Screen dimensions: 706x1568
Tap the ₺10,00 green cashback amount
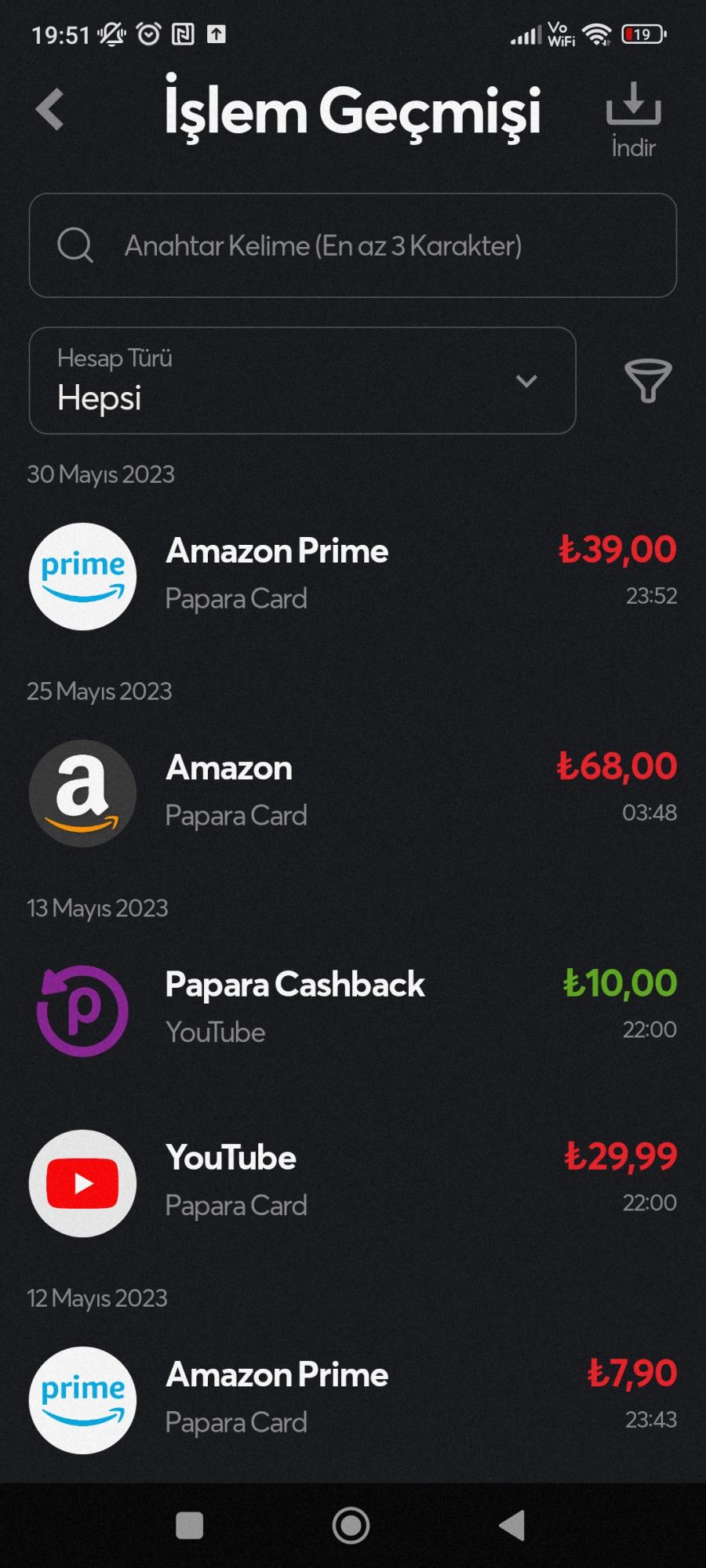point(619,983)
